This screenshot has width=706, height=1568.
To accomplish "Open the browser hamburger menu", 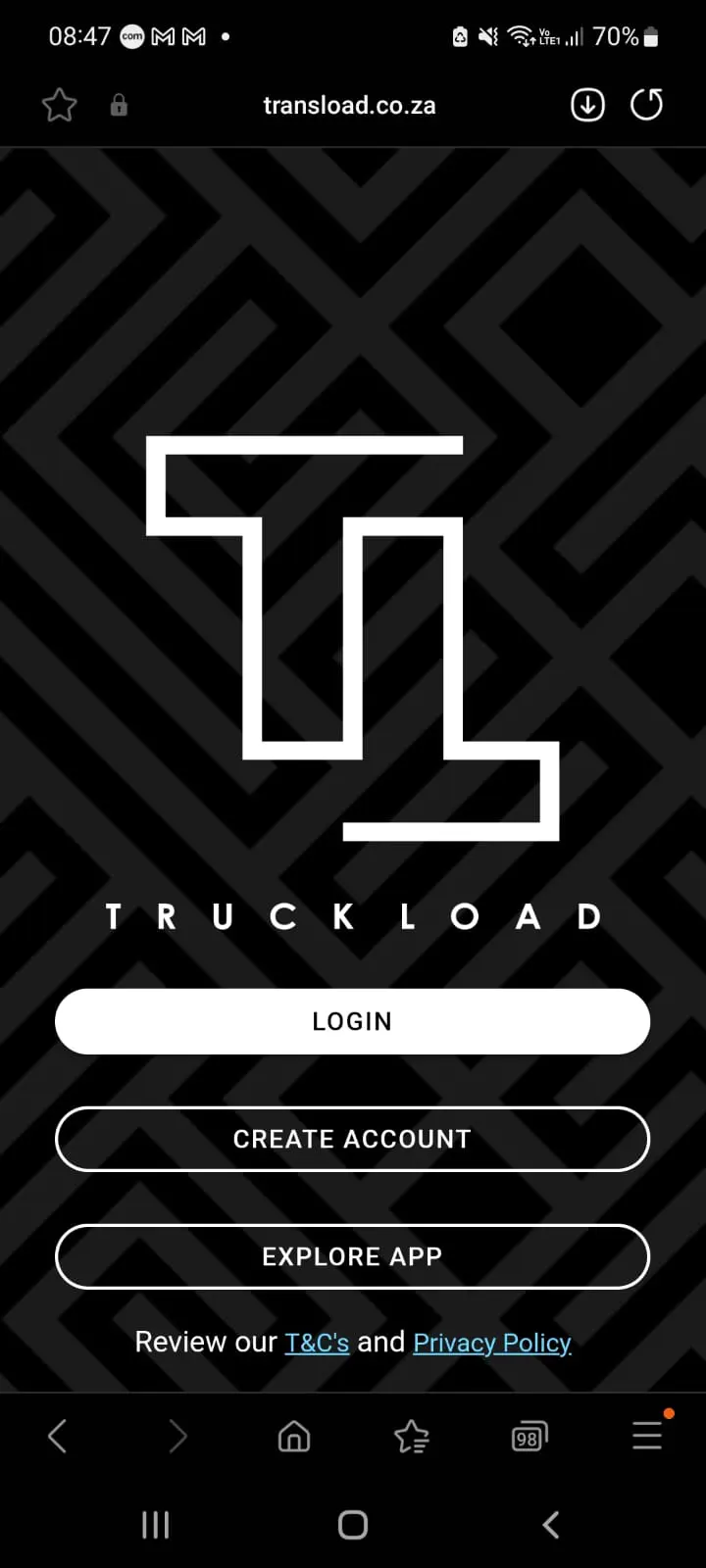I will 647,1436.
